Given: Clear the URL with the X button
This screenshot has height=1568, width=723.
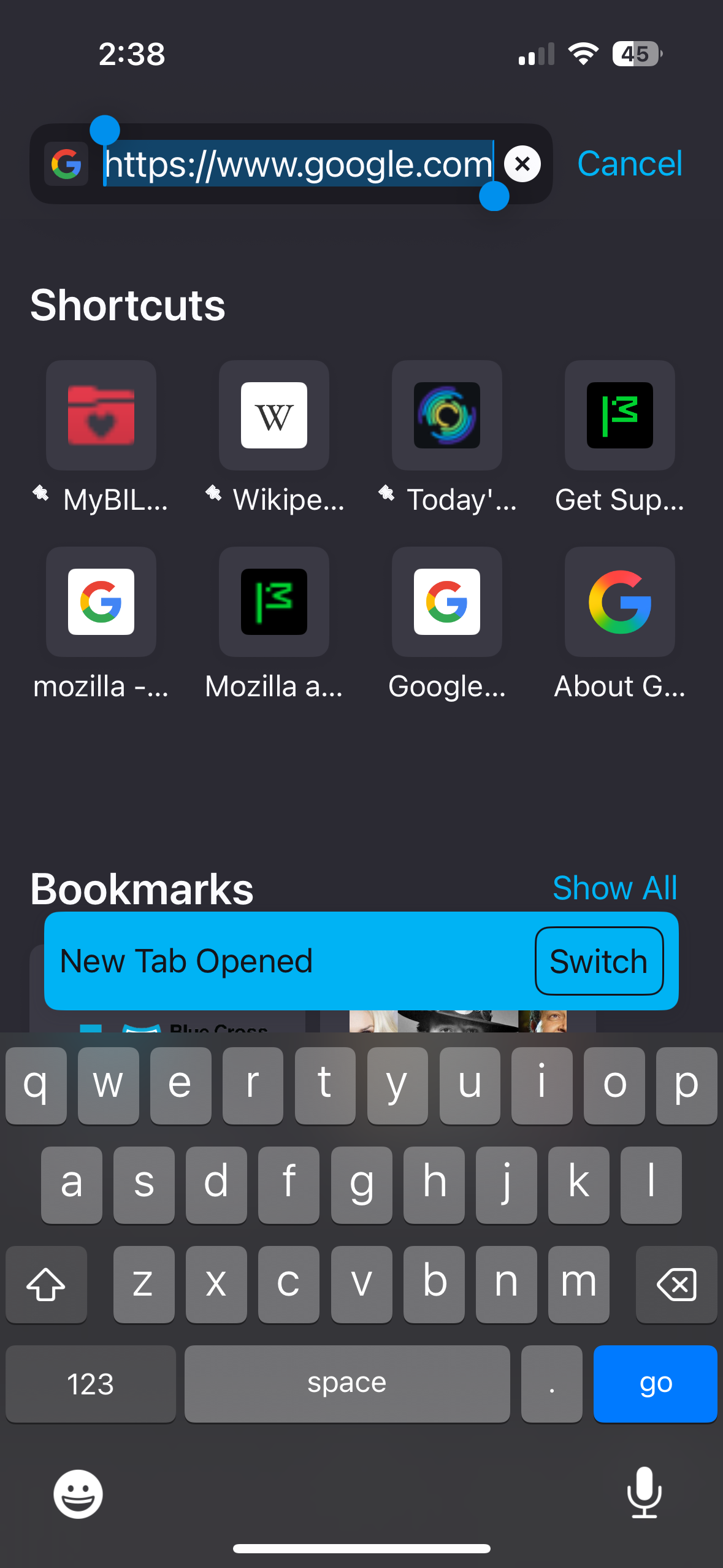Looking at the screenshot, I should coord(522,164).
